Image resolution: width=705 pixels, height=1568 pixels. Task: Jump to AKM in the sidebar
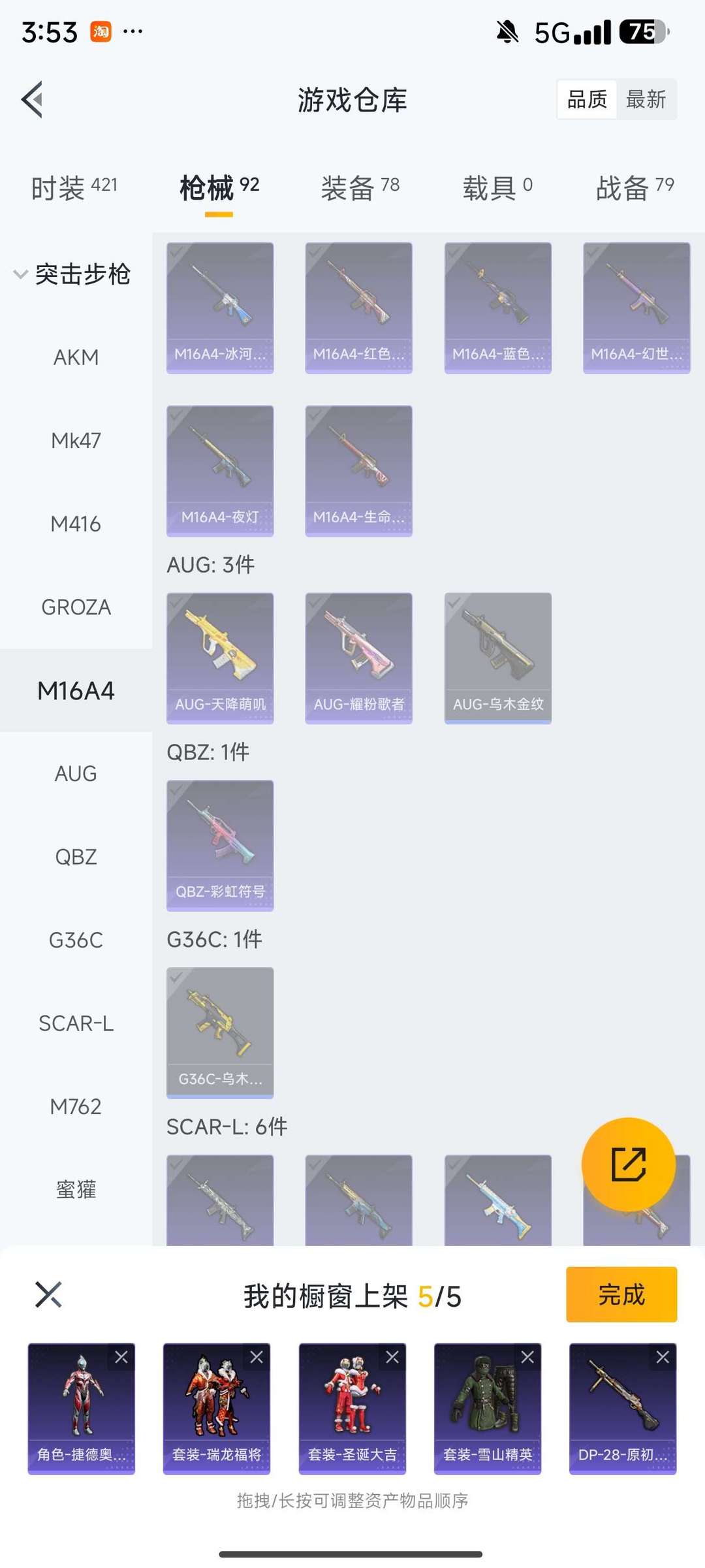coord(76,357)
